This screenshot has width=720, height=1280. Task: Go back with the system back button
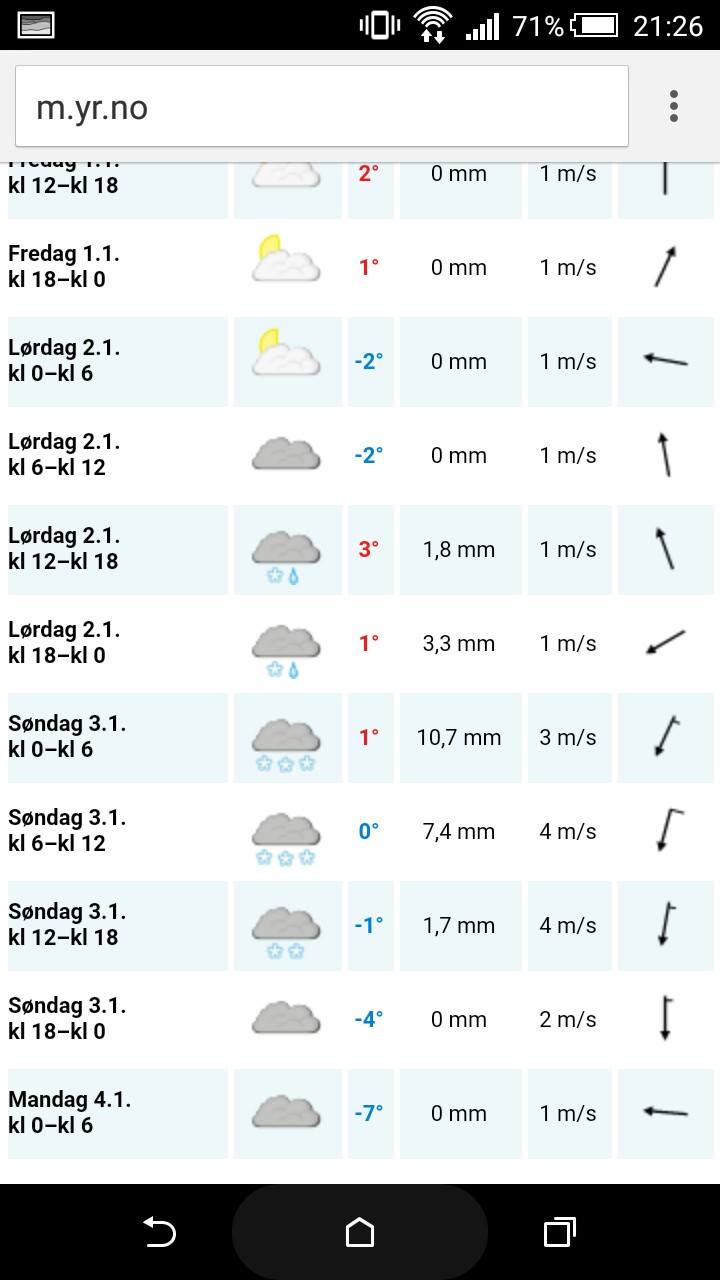pos(160,1232)
